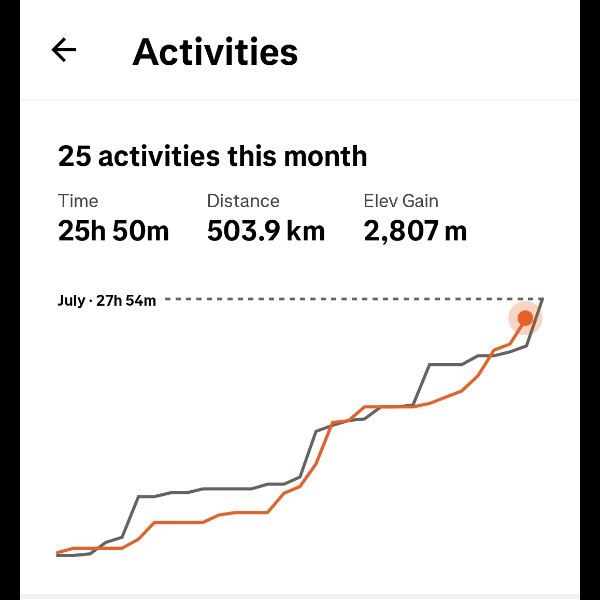Image resolution: width=600 pixels, height=600 pixels.
Task: Tap the orange current-month marker on the chart
Action: coord(525,318)
